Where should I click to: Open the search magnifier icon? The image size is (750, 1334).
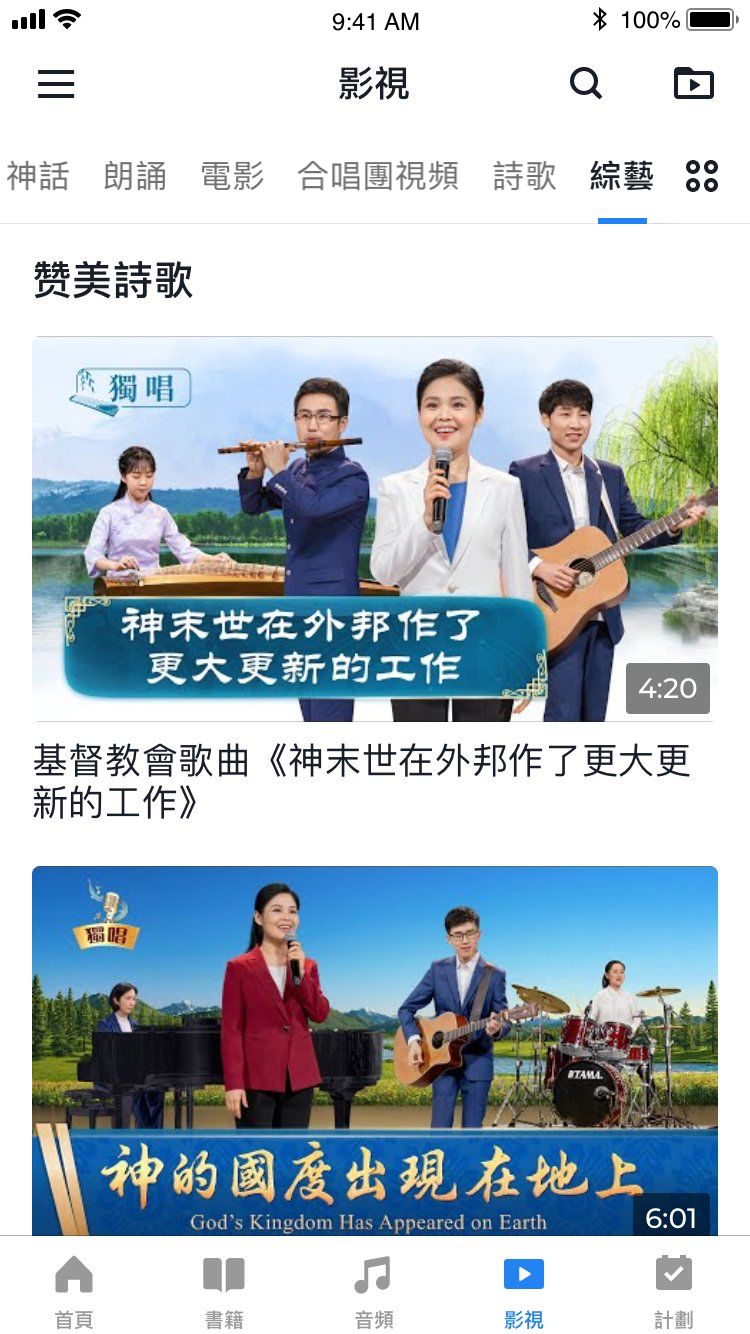(x=586, y=84)
